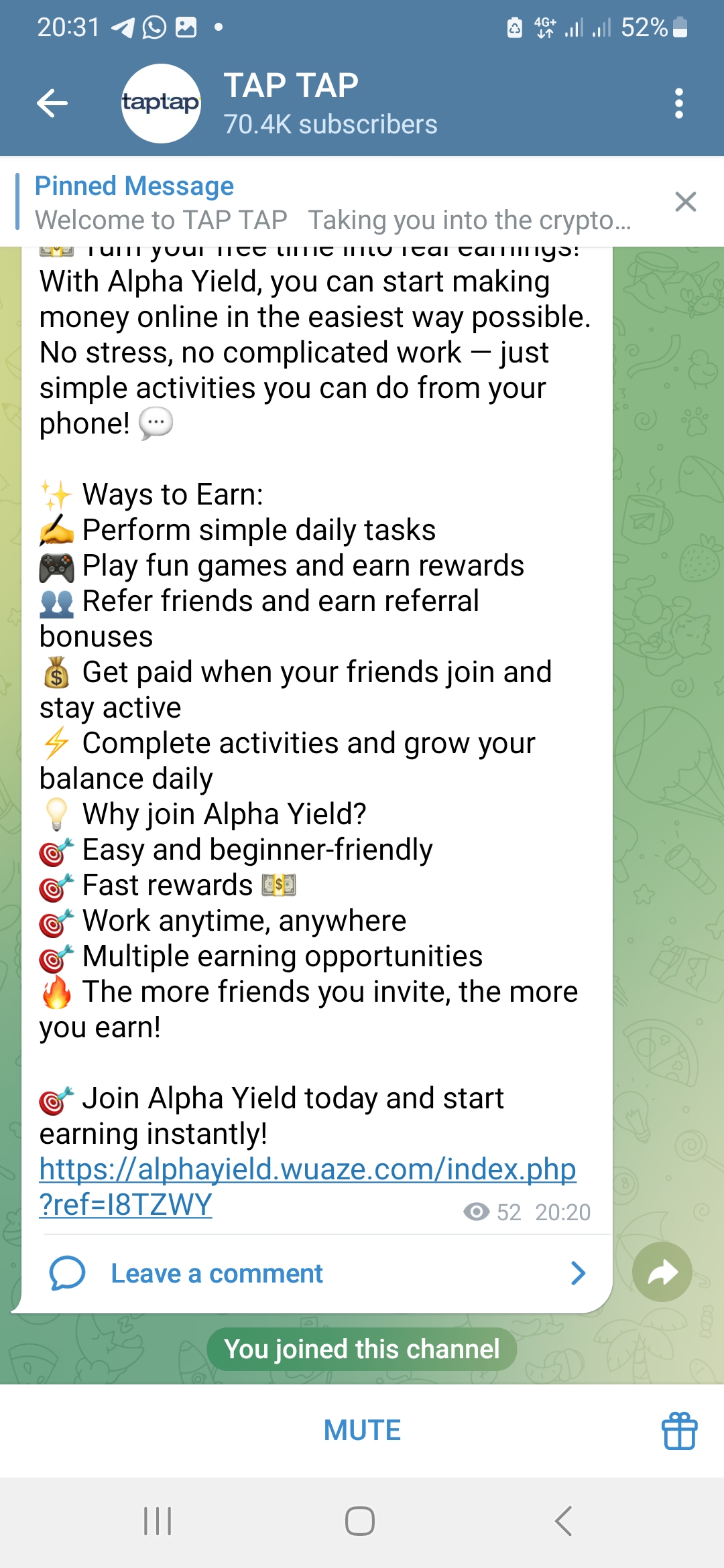Forward the Alpha Yield post
Viewport: 724px width, 1568px height.
coord(662,1272)
